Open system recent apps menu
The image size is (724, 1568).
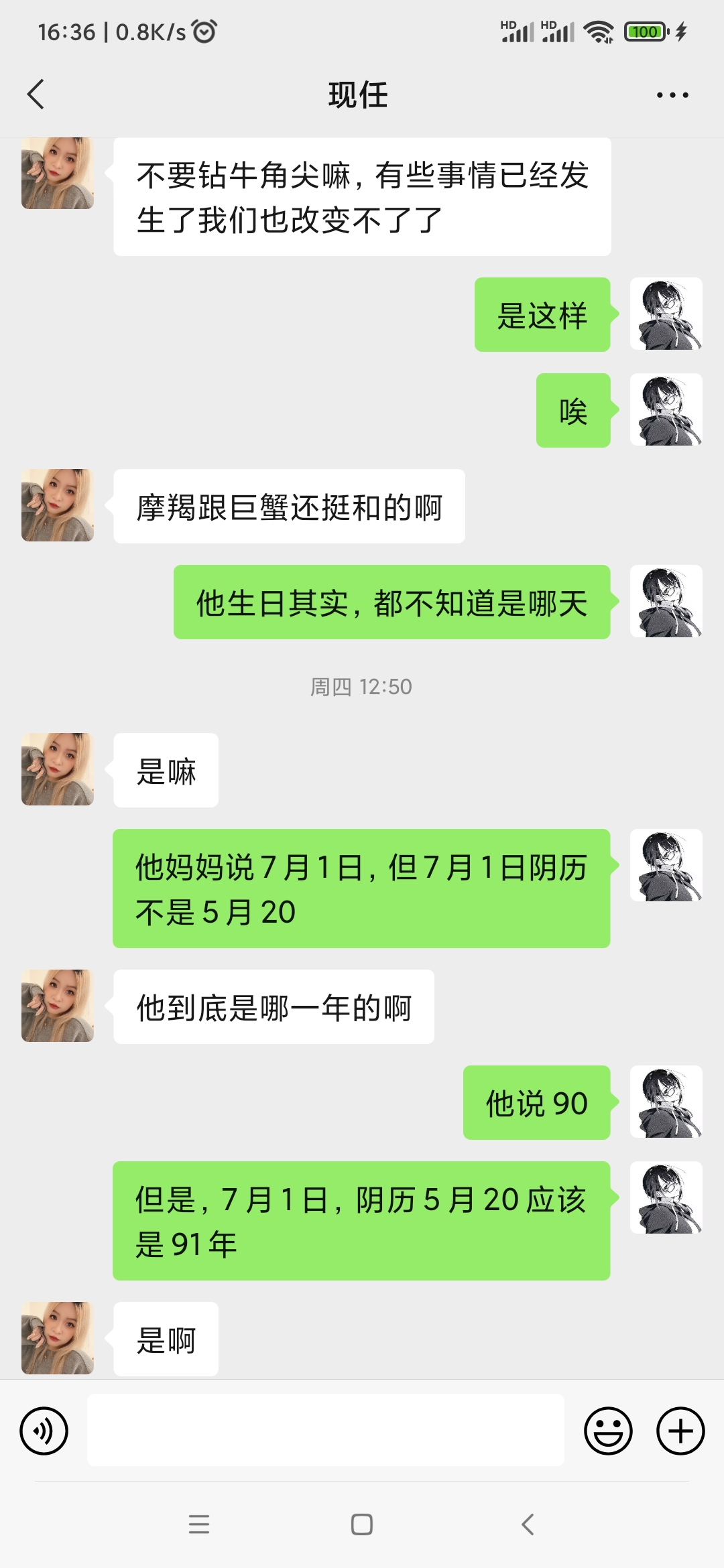[199, 1524]
